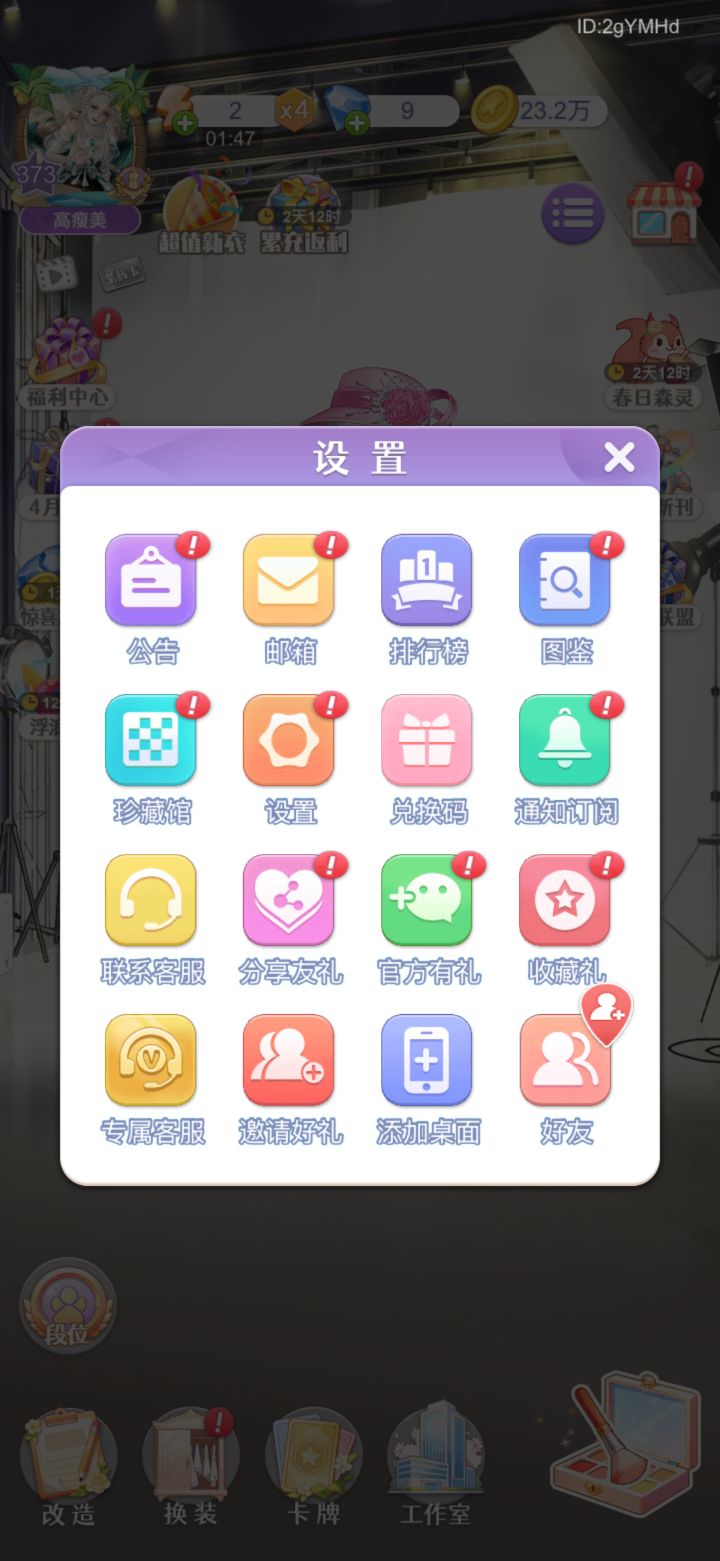Close the 设置 dialog
The image size is (720, 1561).
click(x=618, y=458)
